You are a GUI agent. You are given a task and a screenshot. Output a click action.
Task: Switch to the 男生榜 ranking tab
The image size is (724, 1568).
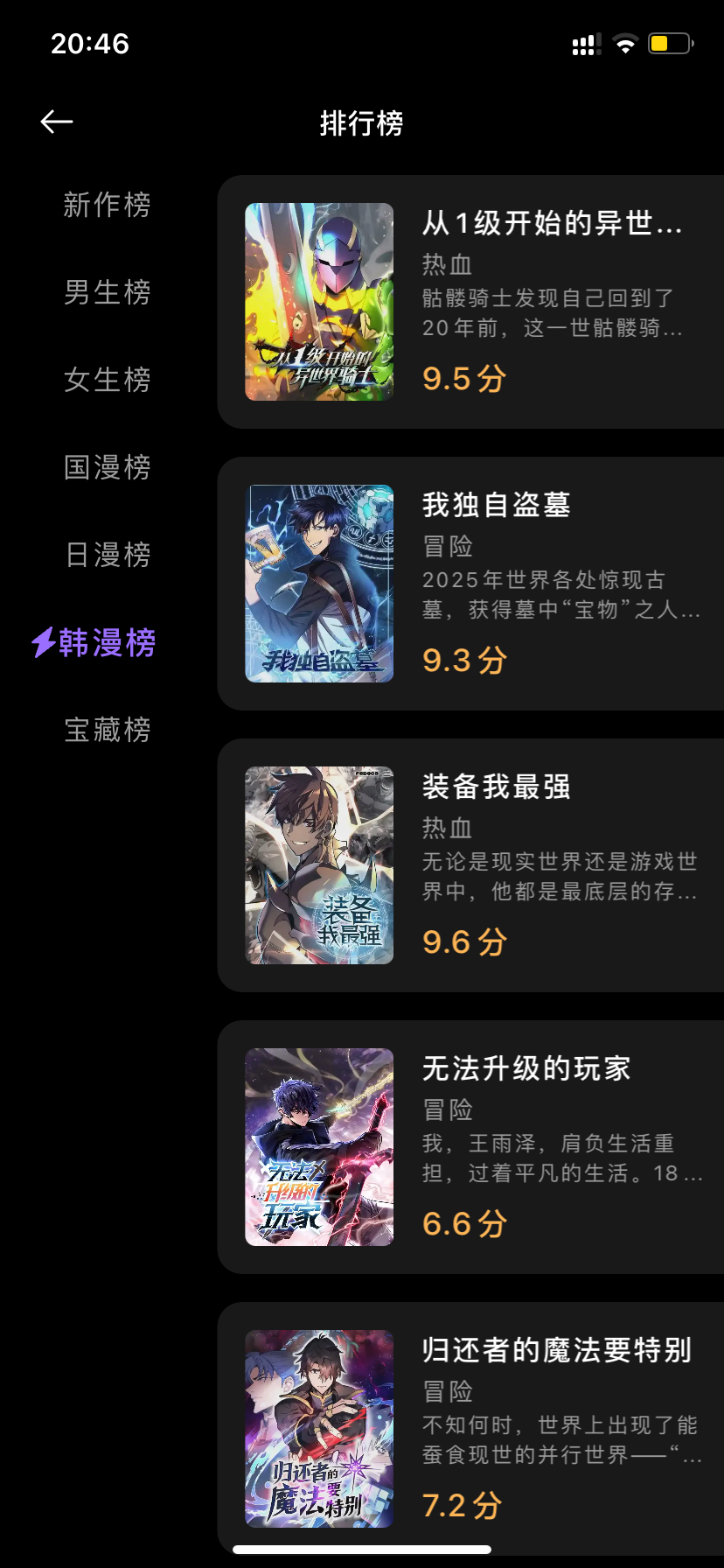click(x=107, y=292)
